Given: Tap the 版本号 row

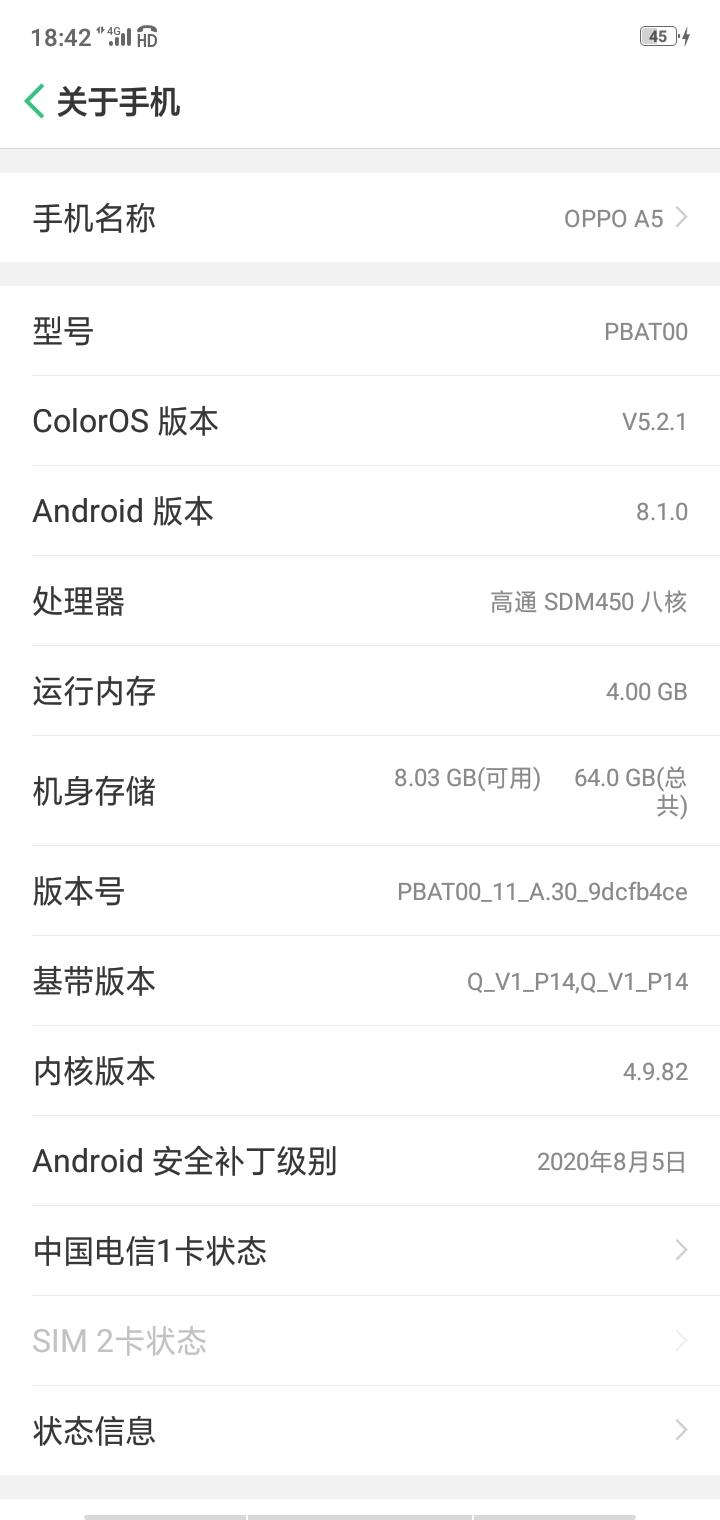Looking at the screenshot, I should pos(360,891).
